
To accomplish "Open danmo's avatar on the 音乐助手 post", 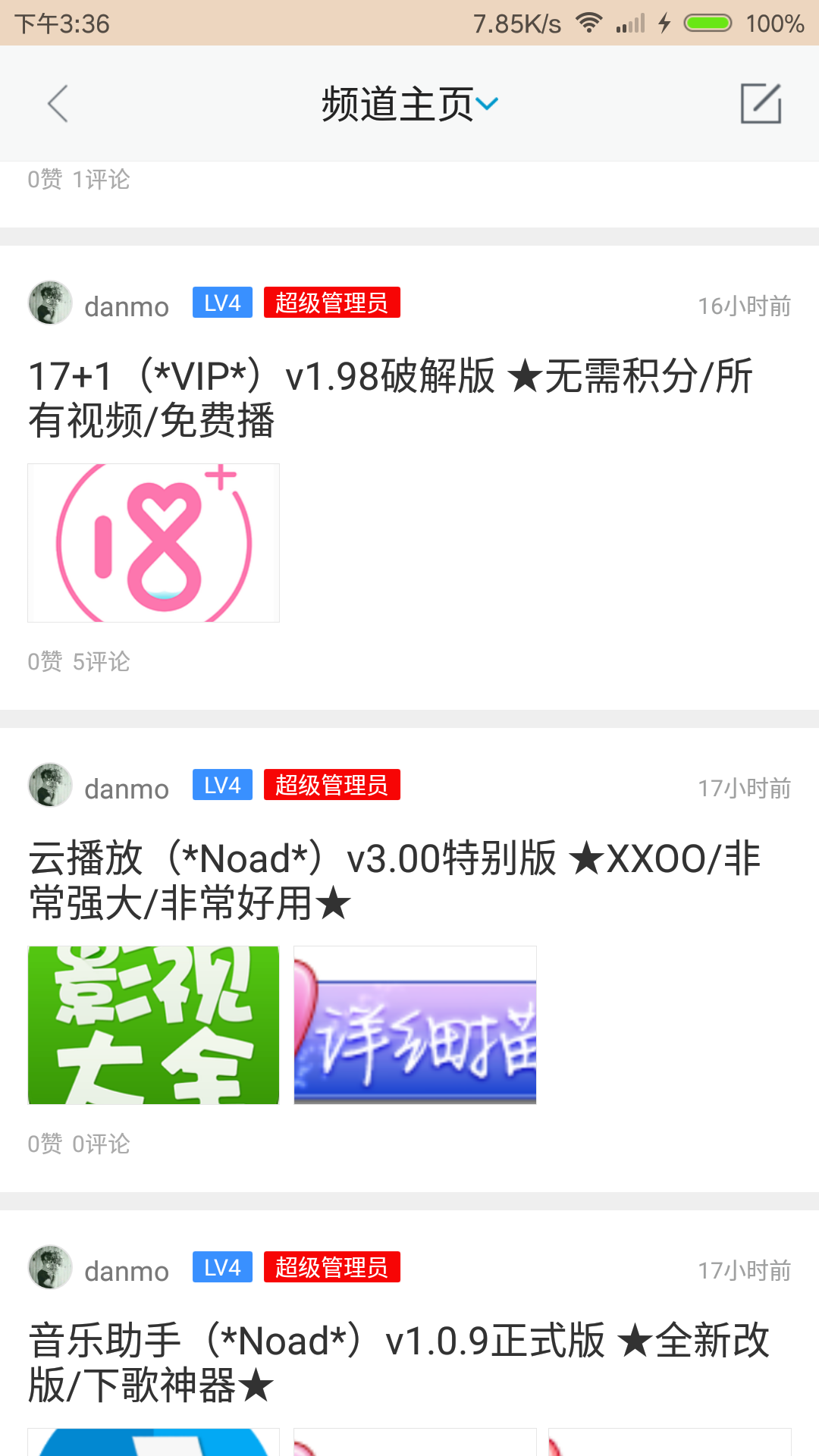I will point(50,1268).
